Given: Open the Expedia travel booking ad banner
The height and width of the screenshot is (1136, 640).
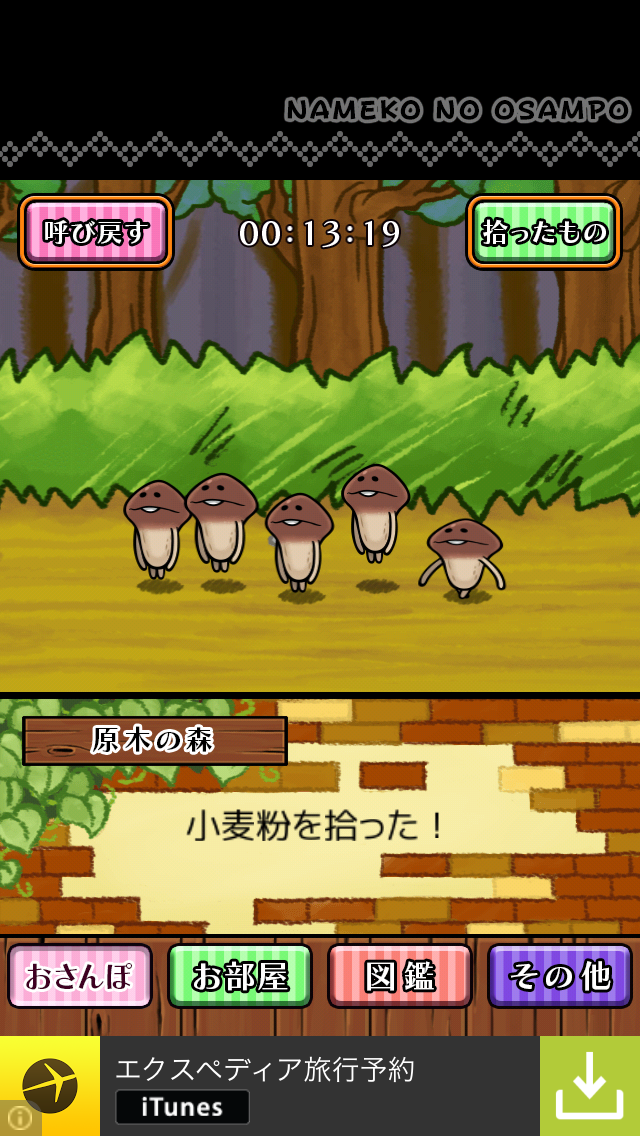Looking at the screenshot, I should click(x=300, y=1086).
